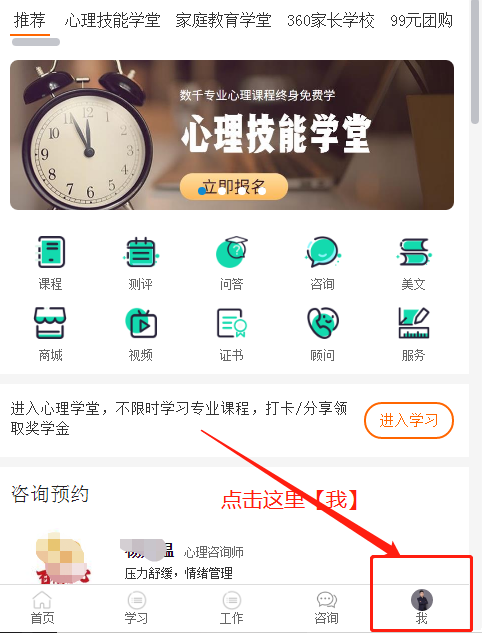
Task: Go to the 首页 home tab
Action: pyautogui.click(x=42, y=608)
